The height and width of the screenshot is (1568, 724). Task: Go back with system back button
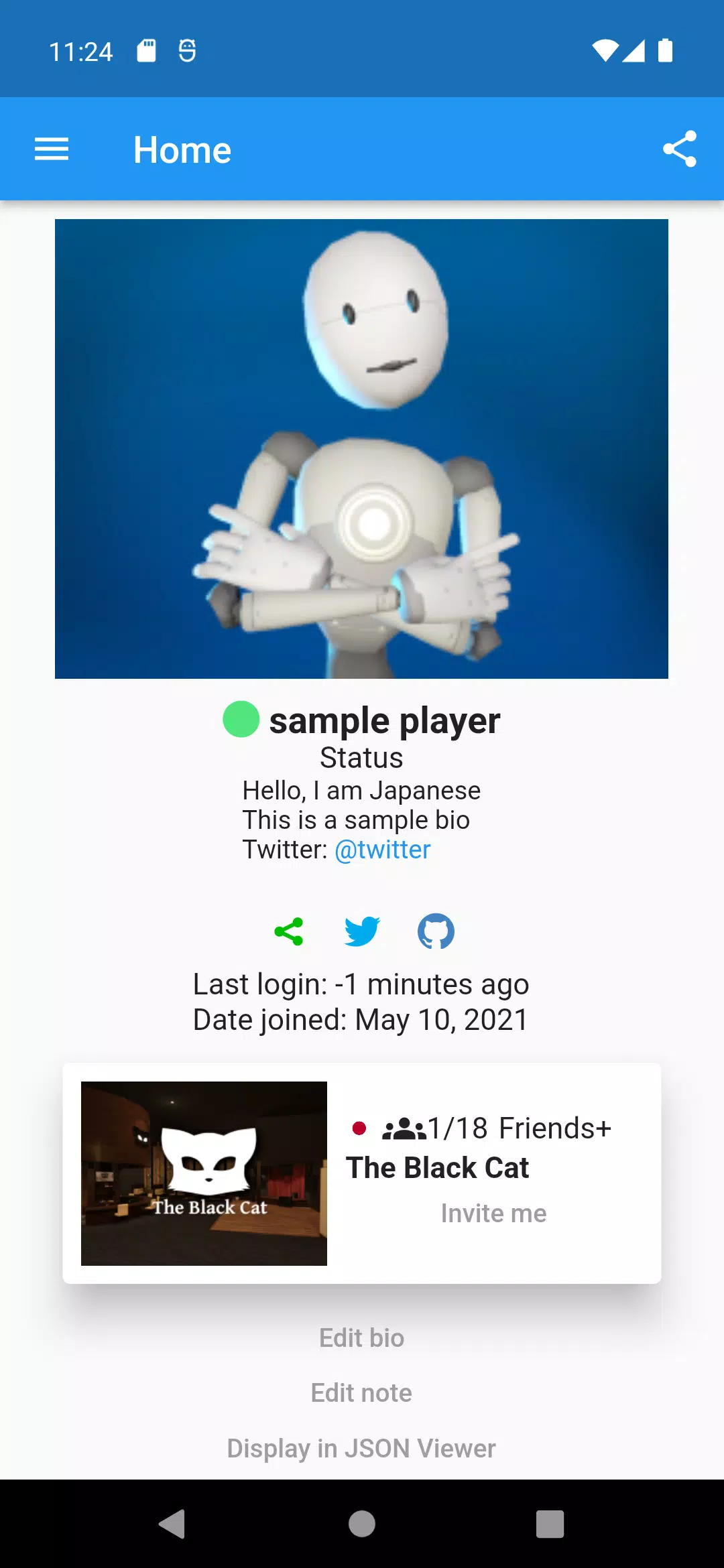pos(173,1524)
